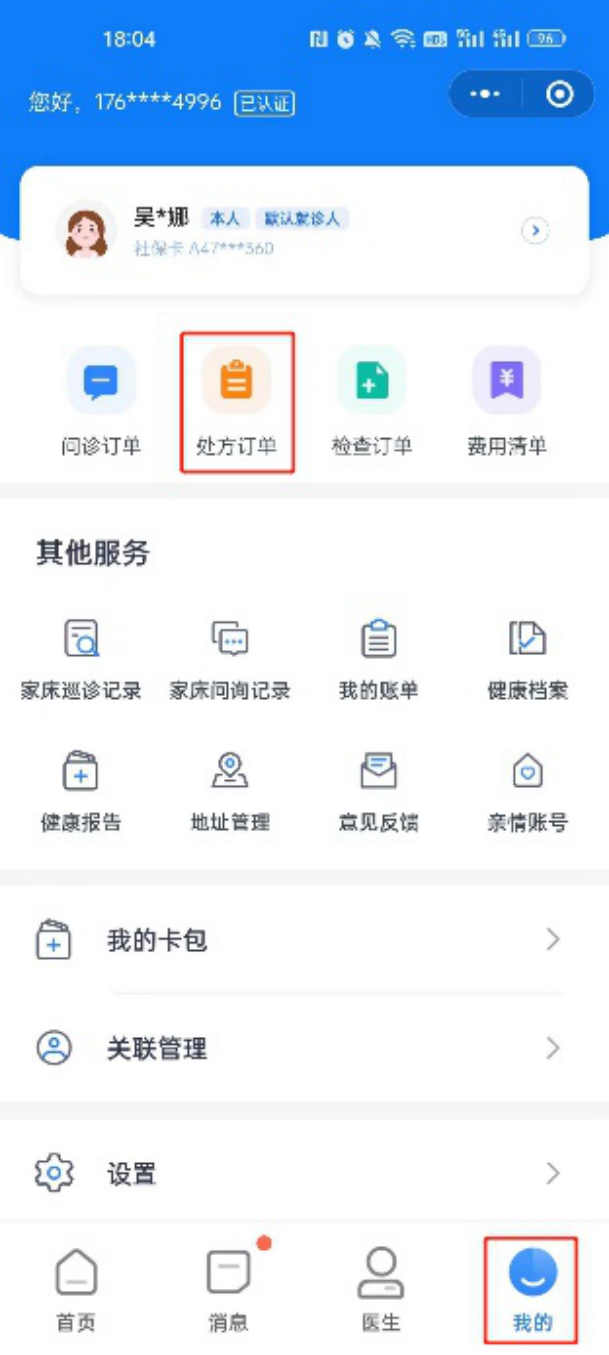Switch to the 消息 tab

(x=228, y=1289)
